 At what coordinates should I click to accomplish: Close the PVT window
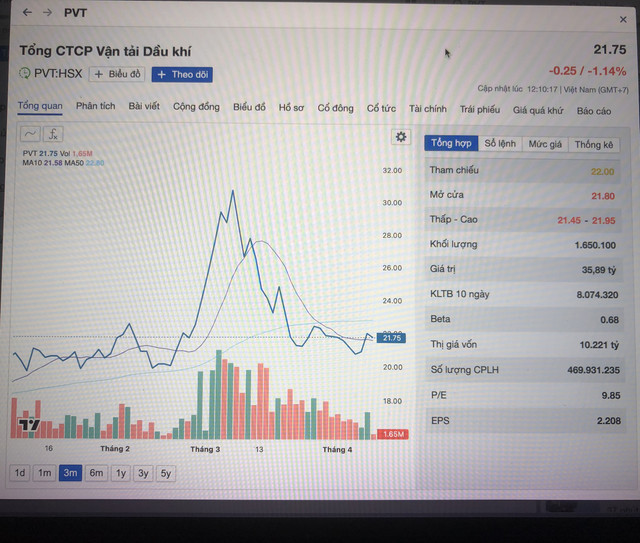[624, 20]
